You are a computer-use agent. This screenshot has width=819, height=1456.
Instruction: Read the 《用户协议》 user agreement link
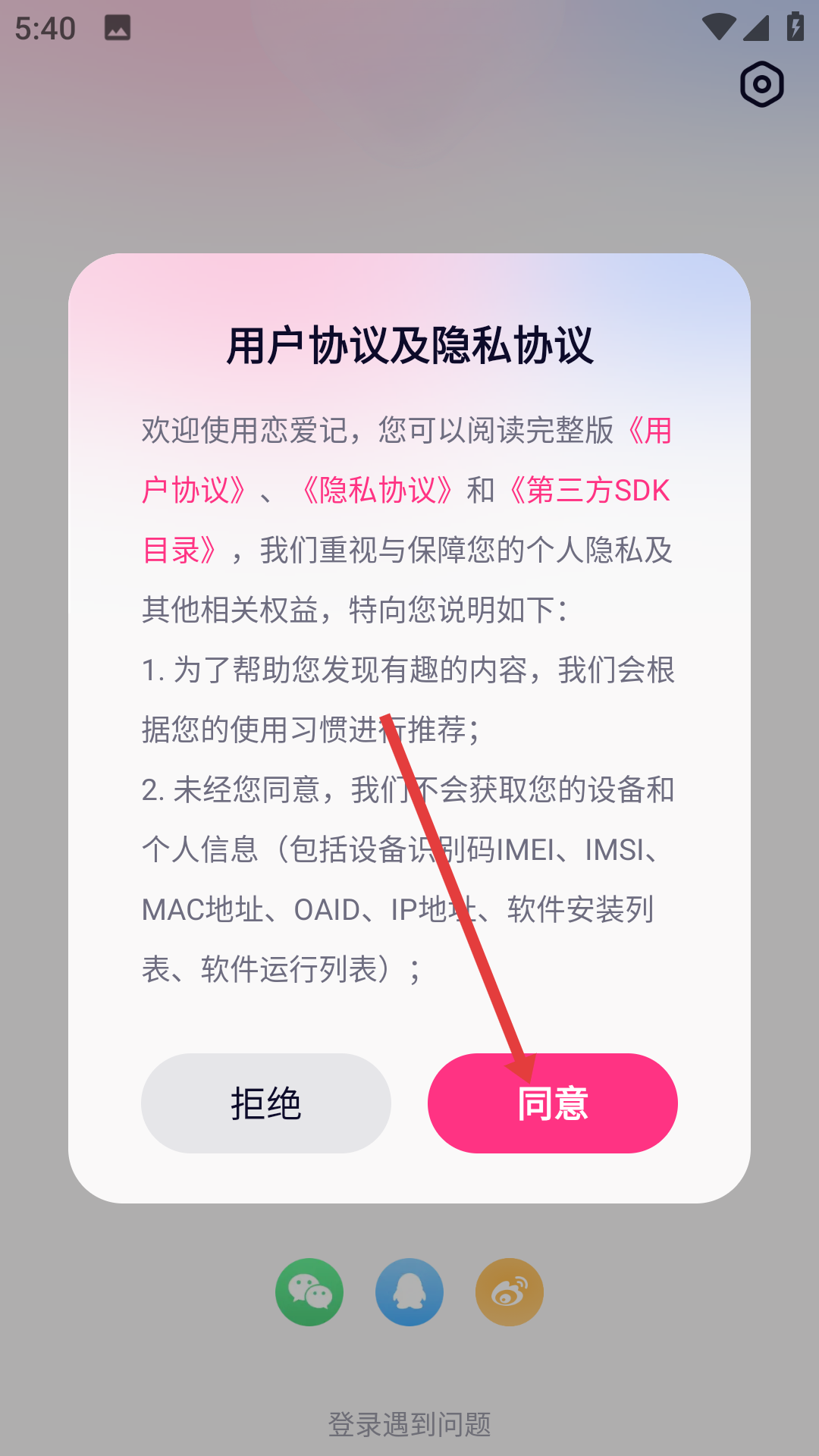click(193, 491)
